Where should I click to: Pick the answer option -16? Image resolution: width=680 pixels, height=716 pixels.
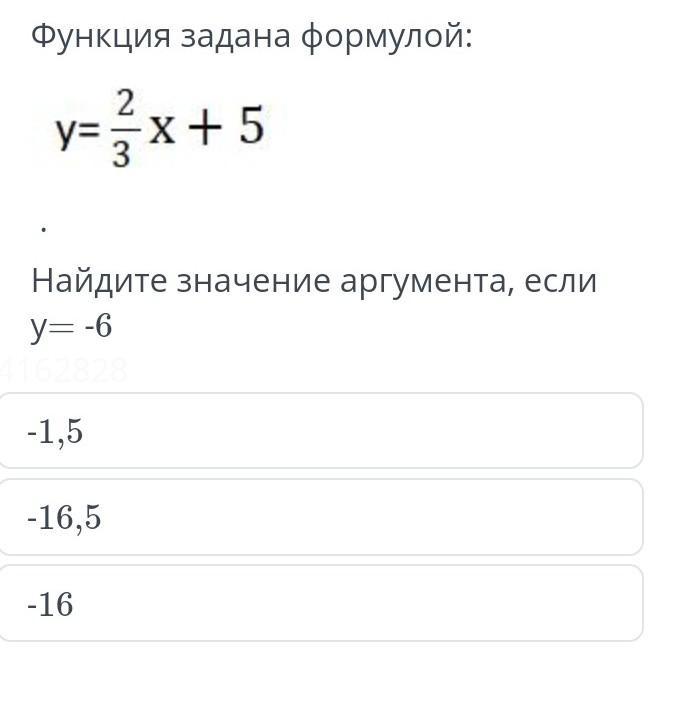[x=321, y=603]
